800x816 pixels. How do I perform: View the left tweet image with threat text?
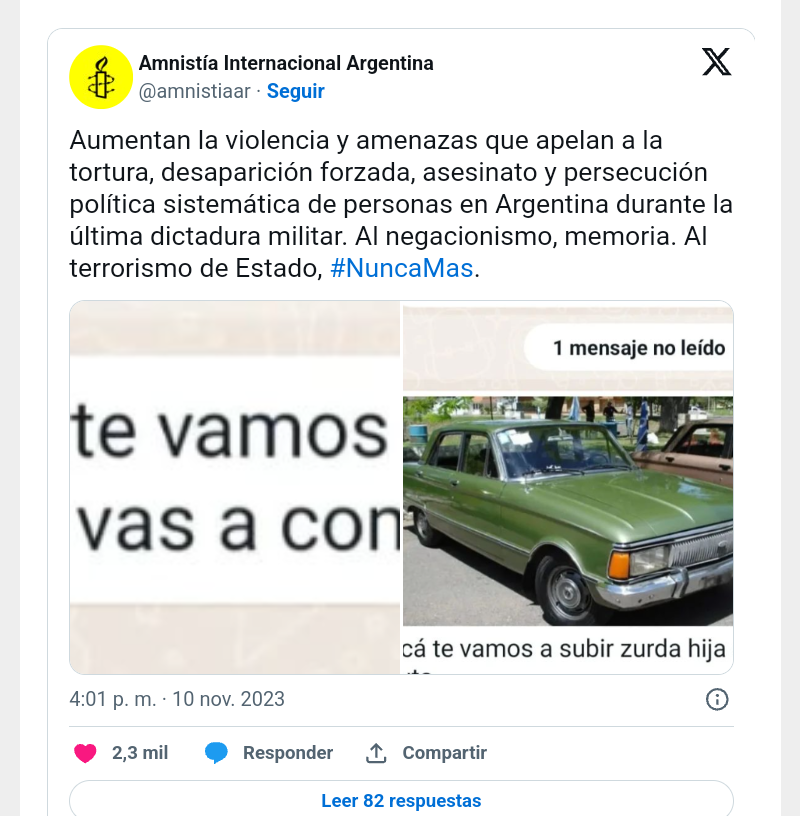235,487
